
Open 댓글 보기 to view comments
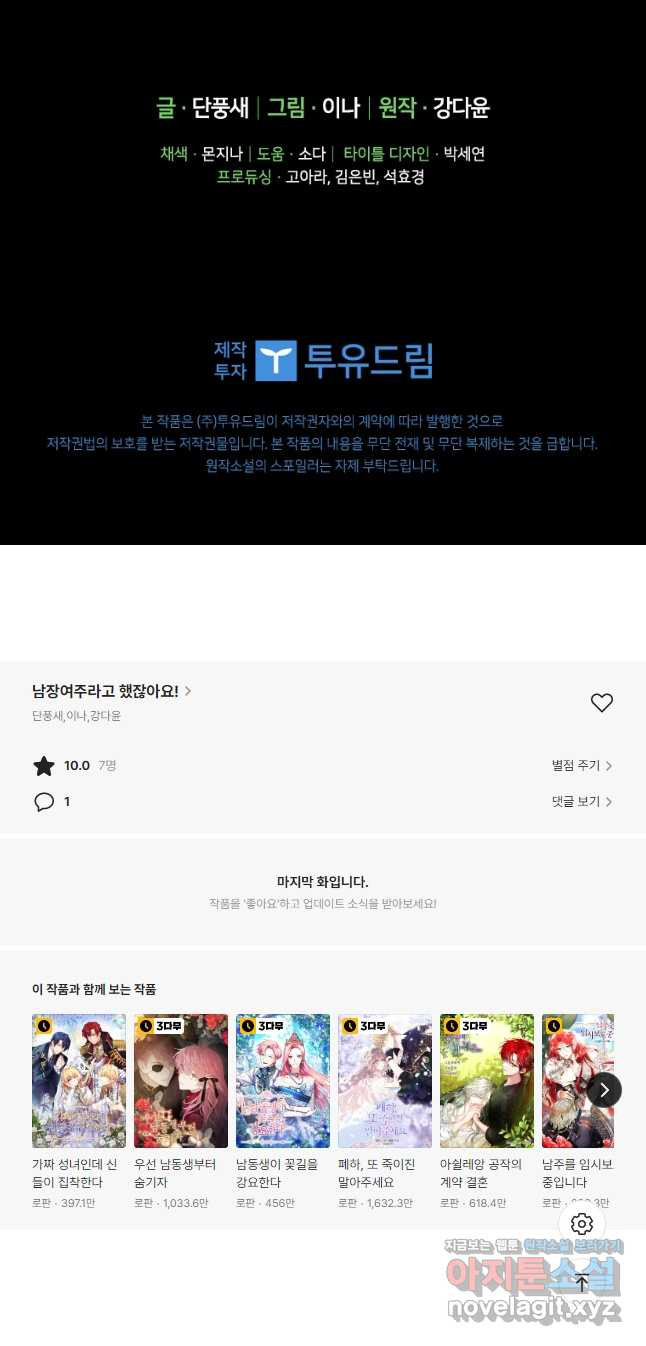pyautogui.click(x=582, y=802)
